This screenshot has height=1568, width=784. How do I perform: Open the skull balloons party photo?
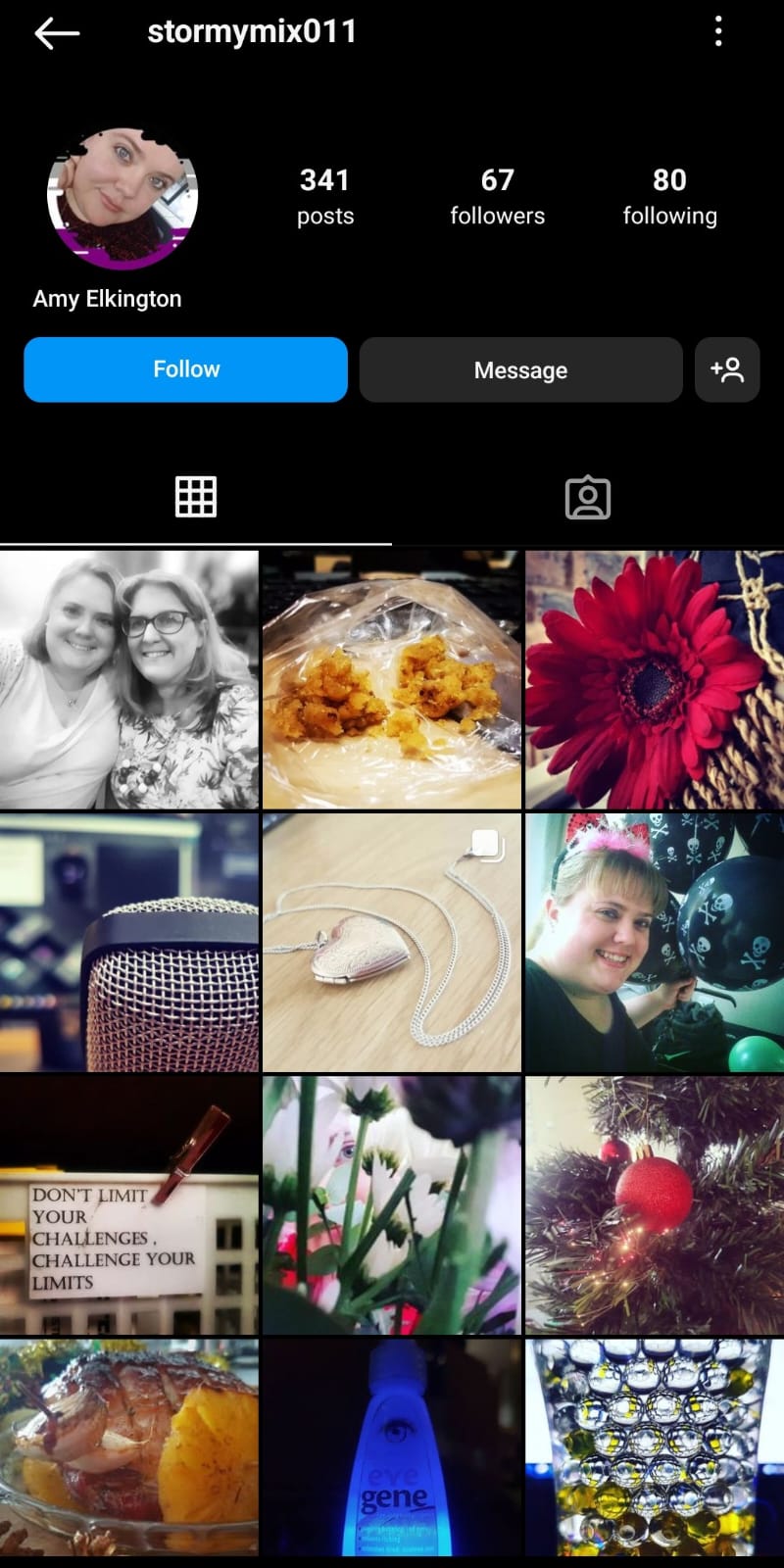point(654,942)
